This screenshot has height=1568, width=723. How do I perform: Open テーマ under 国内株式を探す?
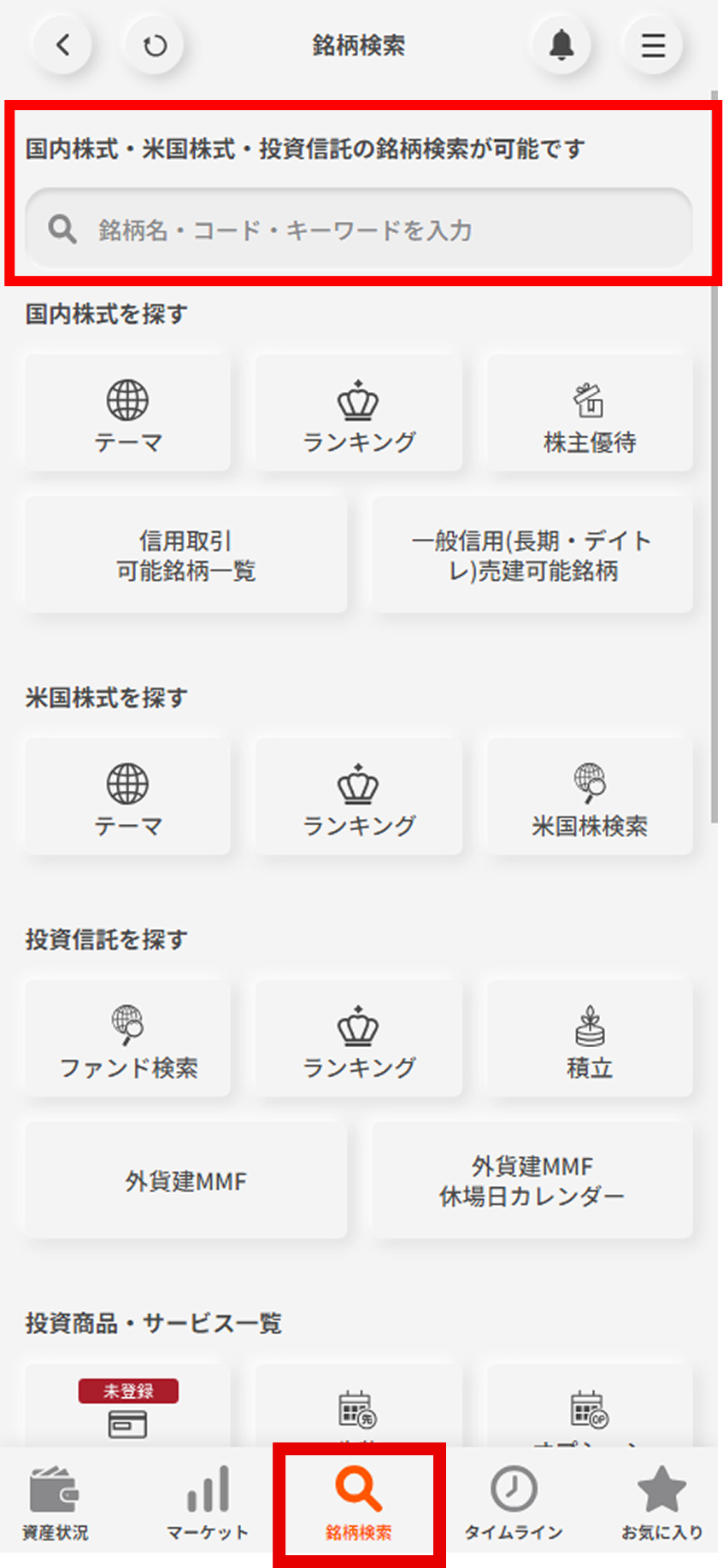pyautogui.click(x=128, y=414)
